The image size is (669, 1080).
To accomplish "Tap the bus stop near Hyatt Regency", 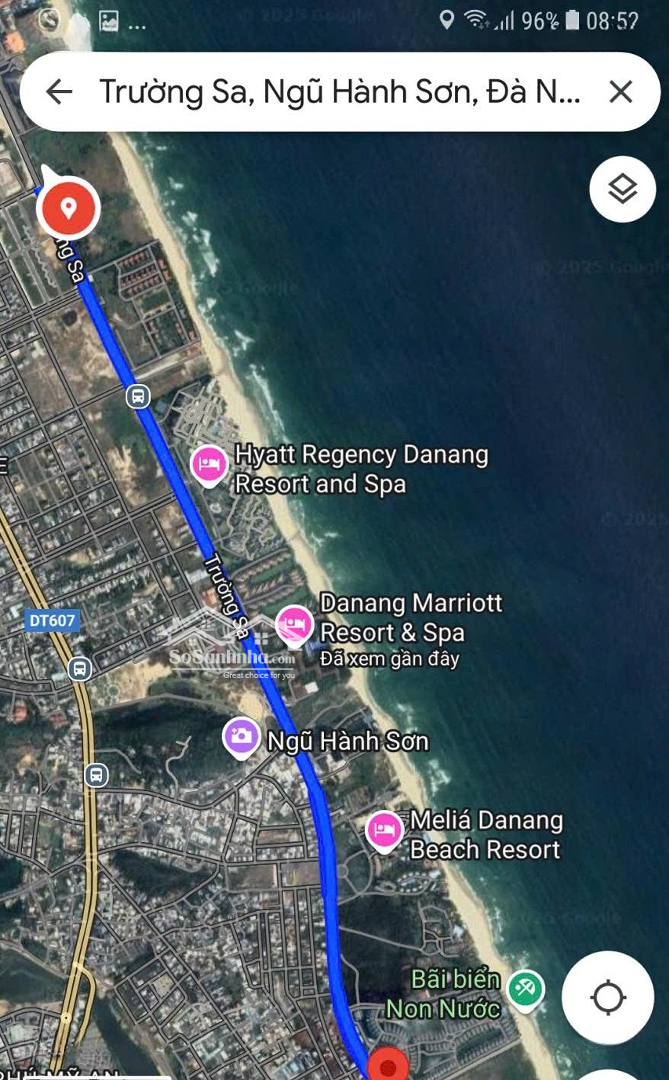I will pyautogui.click(x=138, y=397).
